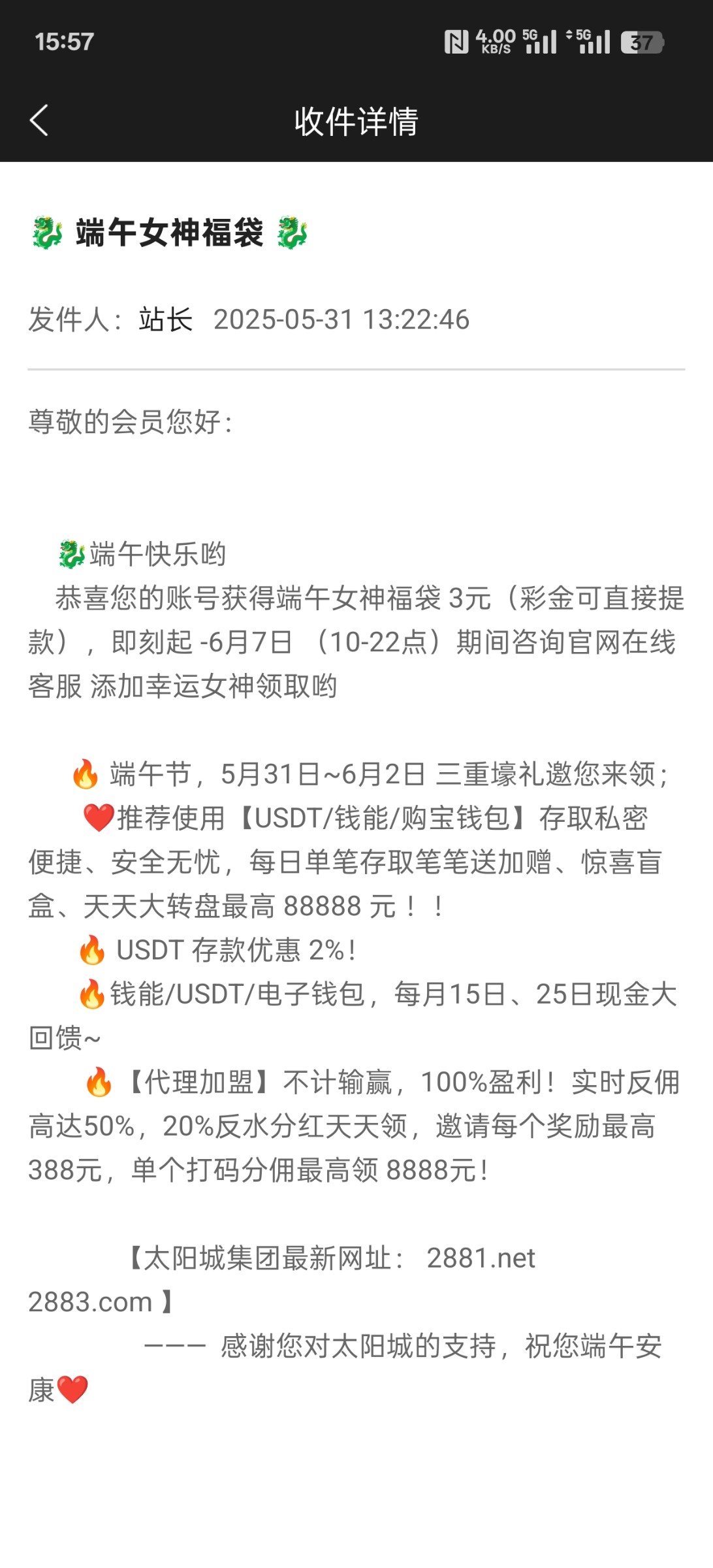Tap the battery indicator showing 37
The height and width of the screenshot is (1568, 713).
click(642, 41)
